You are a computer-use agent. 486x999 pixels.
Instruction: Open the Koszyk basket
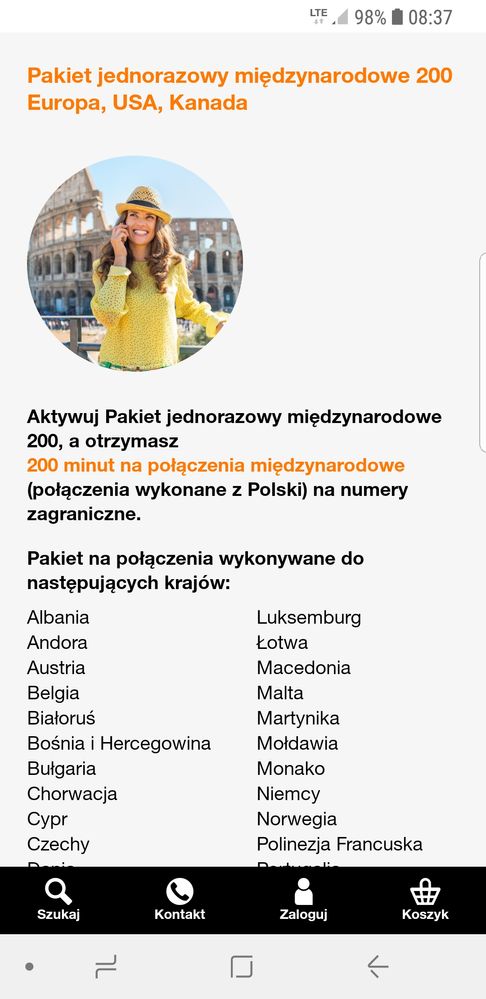point(425,900)
